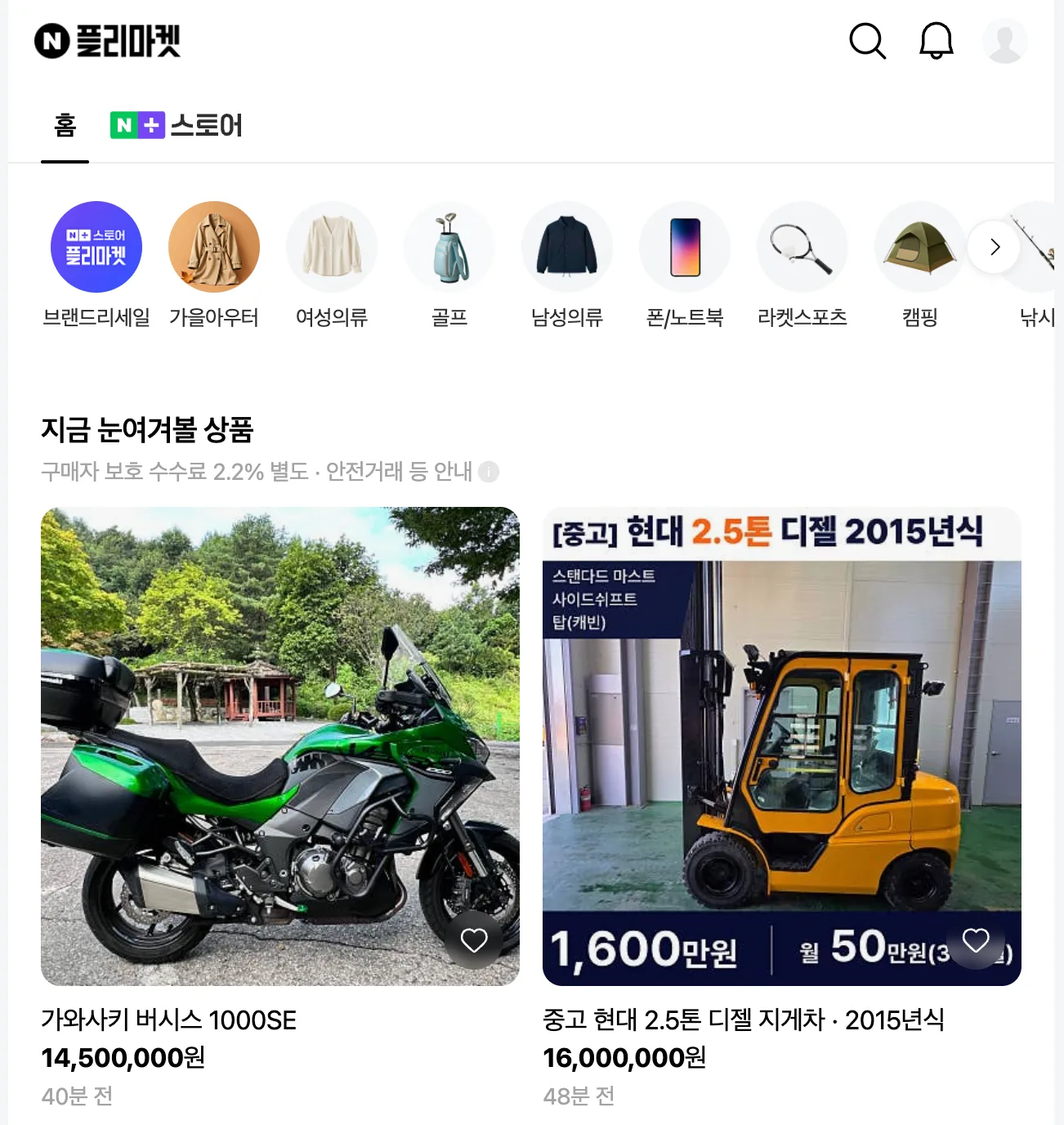1064x1125 pixels.
Task: Show more categories with the arrow
Action: click(x=994, y=247)
